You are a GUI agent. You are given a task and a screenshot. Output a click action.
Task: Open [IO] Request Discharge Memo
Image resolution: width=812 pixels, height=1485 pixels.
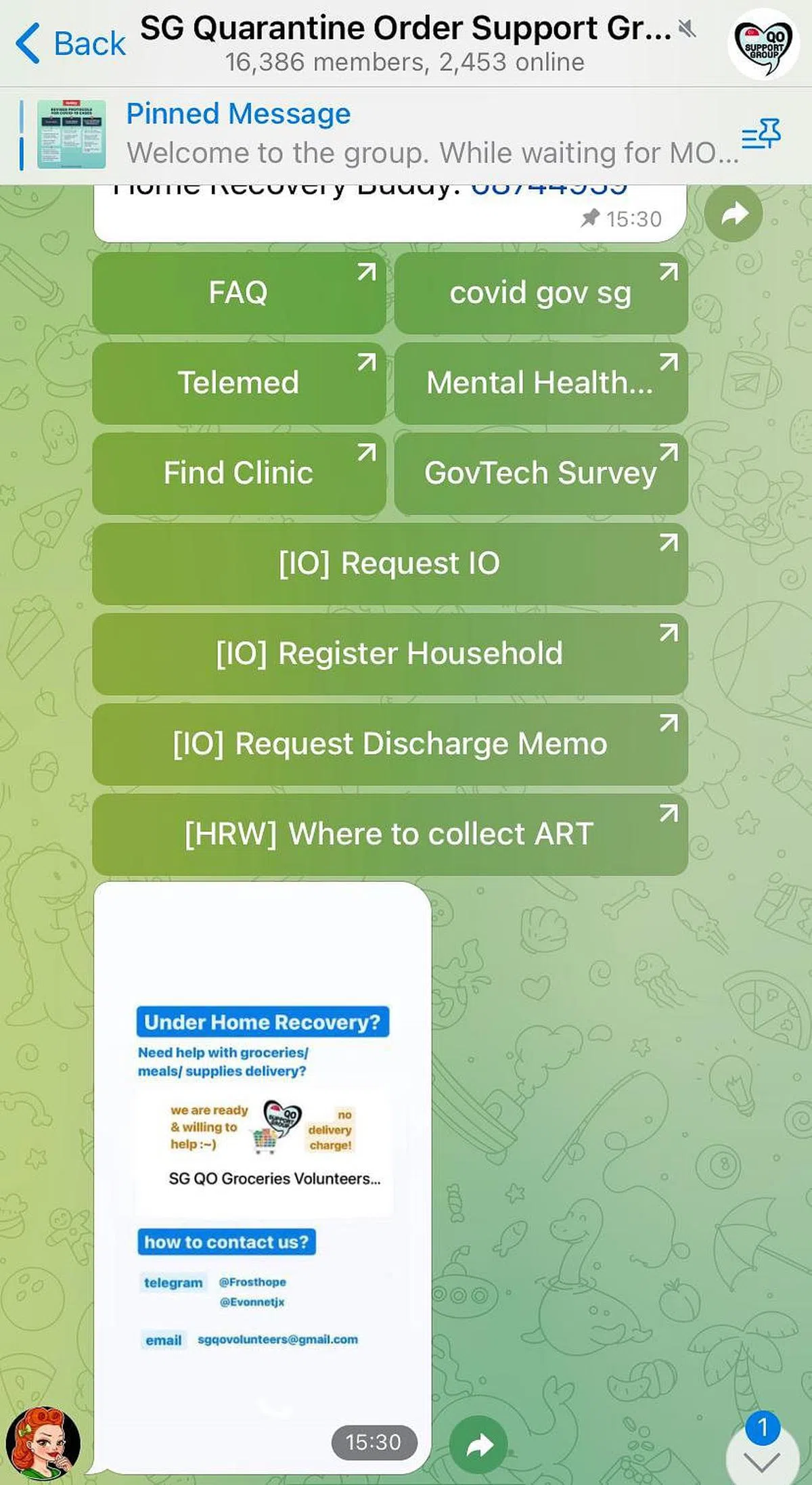(390, 744)
